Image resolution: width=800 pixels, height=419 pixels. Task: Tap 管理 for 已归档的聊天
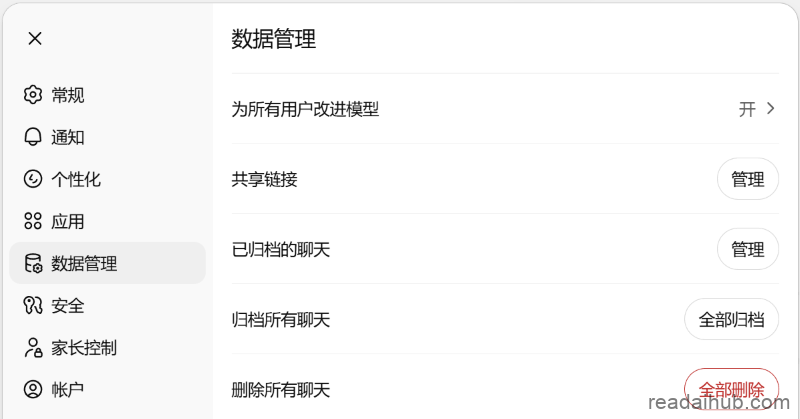click(747, 249)
